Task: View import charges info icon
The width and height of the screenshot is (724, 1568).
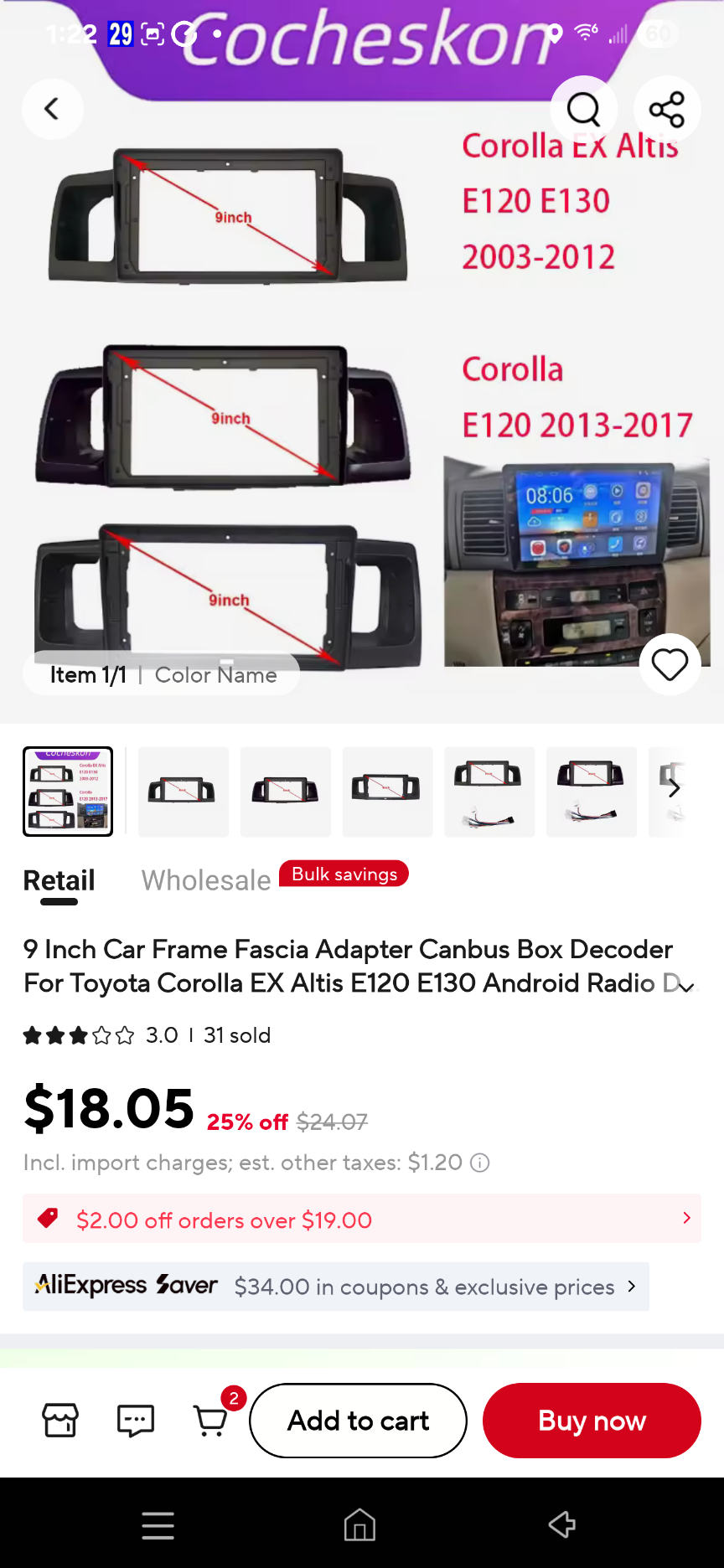Action: coord(480,1163)
